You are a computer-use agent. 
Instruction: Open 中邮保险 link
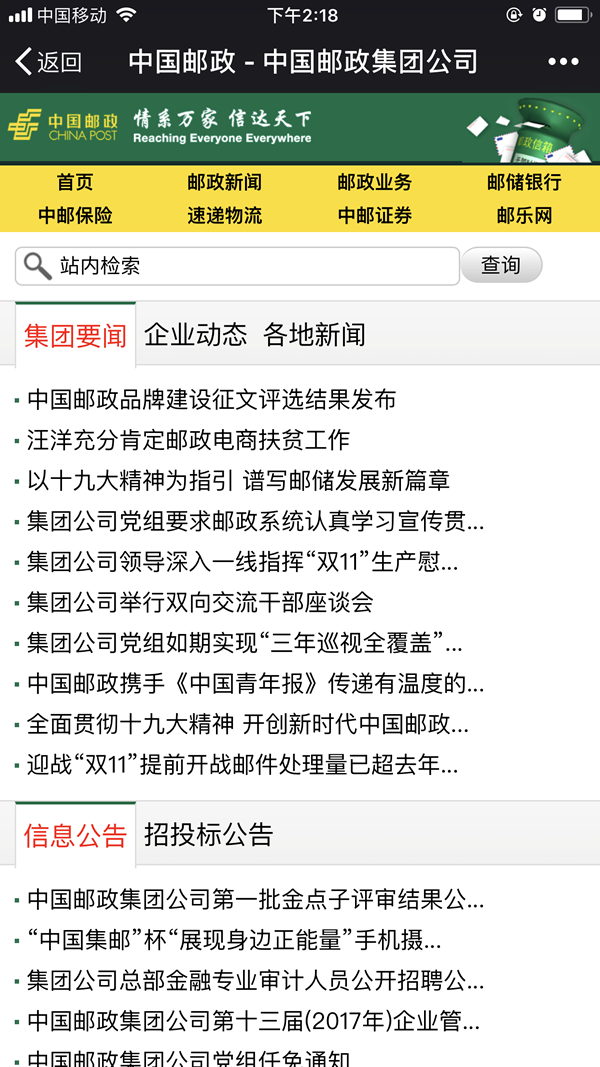click(x=75, y=215)
